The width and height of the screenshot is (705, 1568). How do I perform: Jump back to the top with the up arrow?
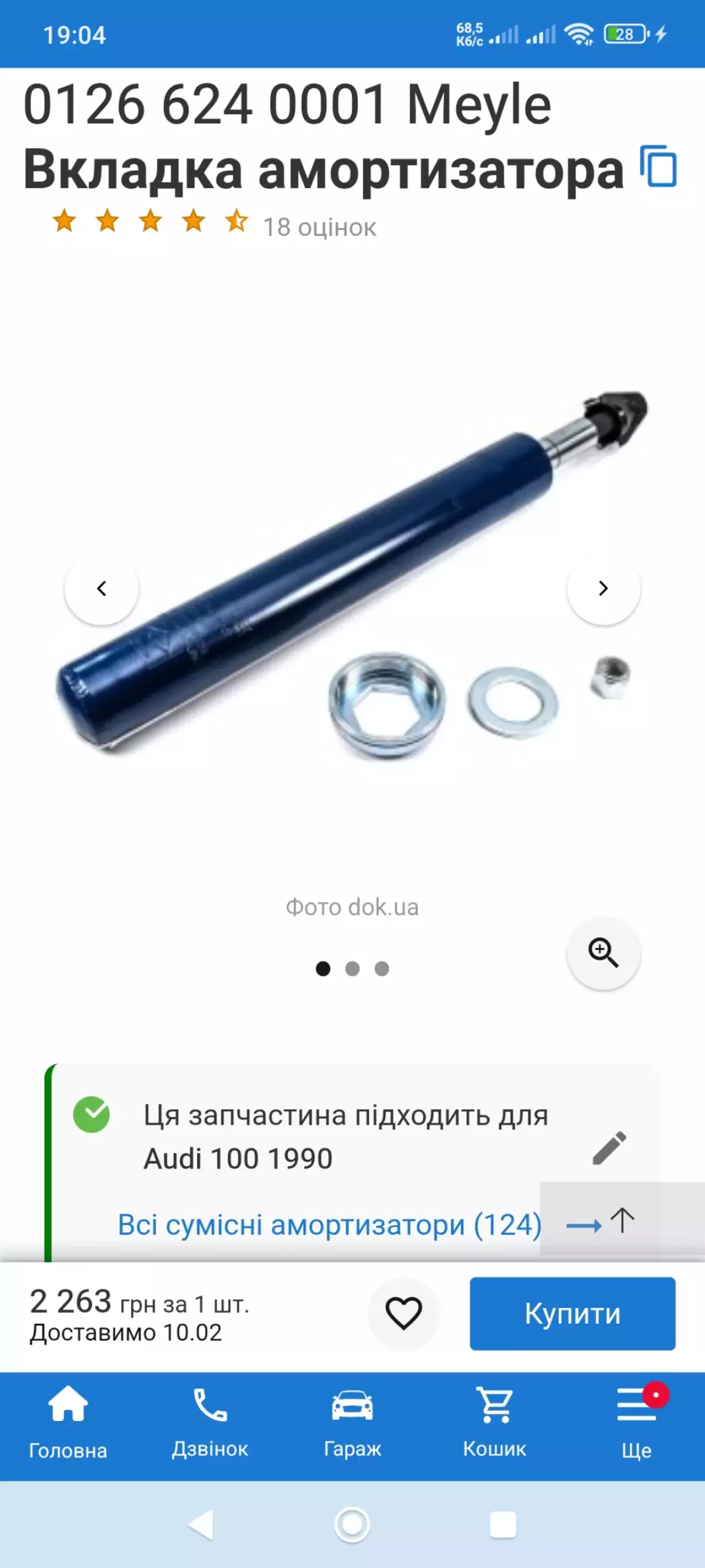622,1220
